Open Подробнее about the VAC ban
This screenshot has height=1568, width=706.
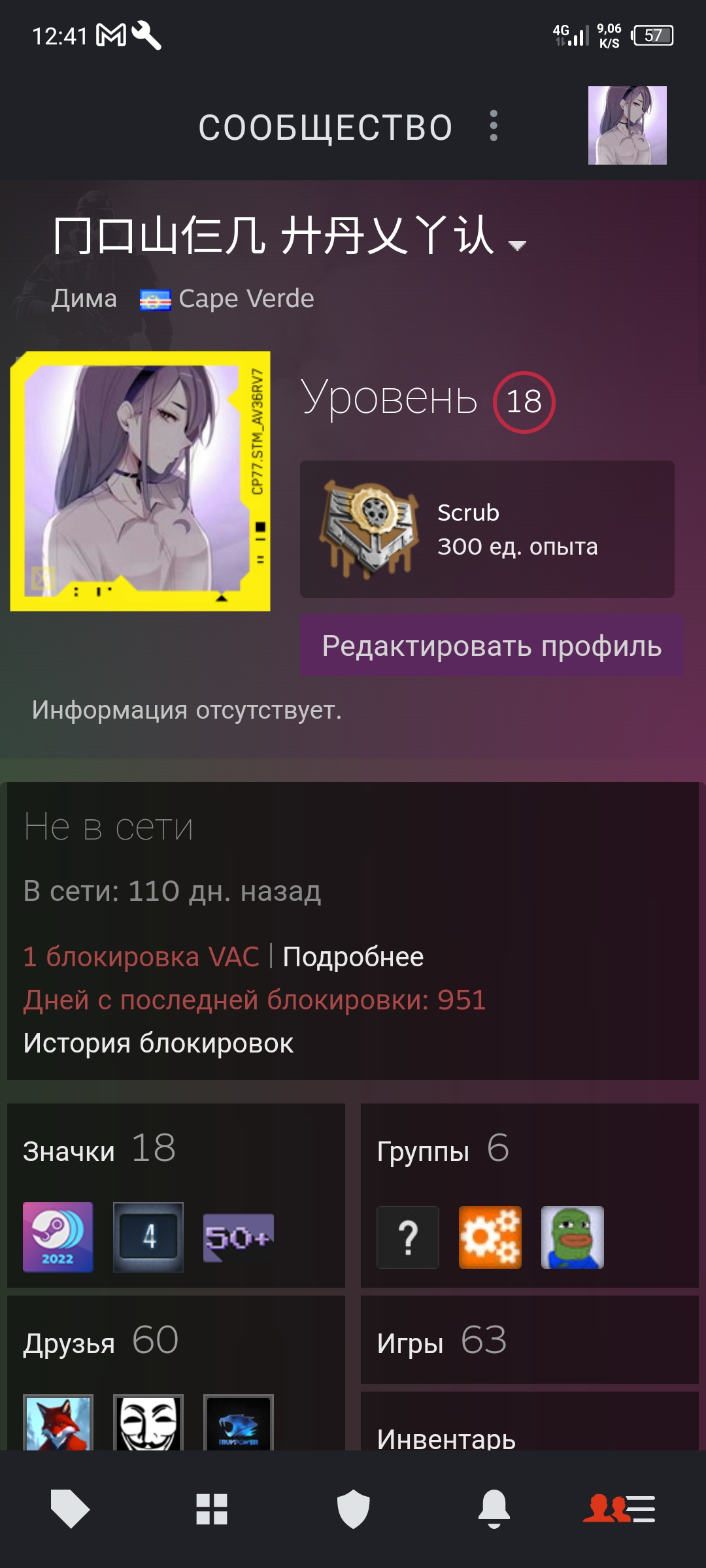tap(353, 957)
